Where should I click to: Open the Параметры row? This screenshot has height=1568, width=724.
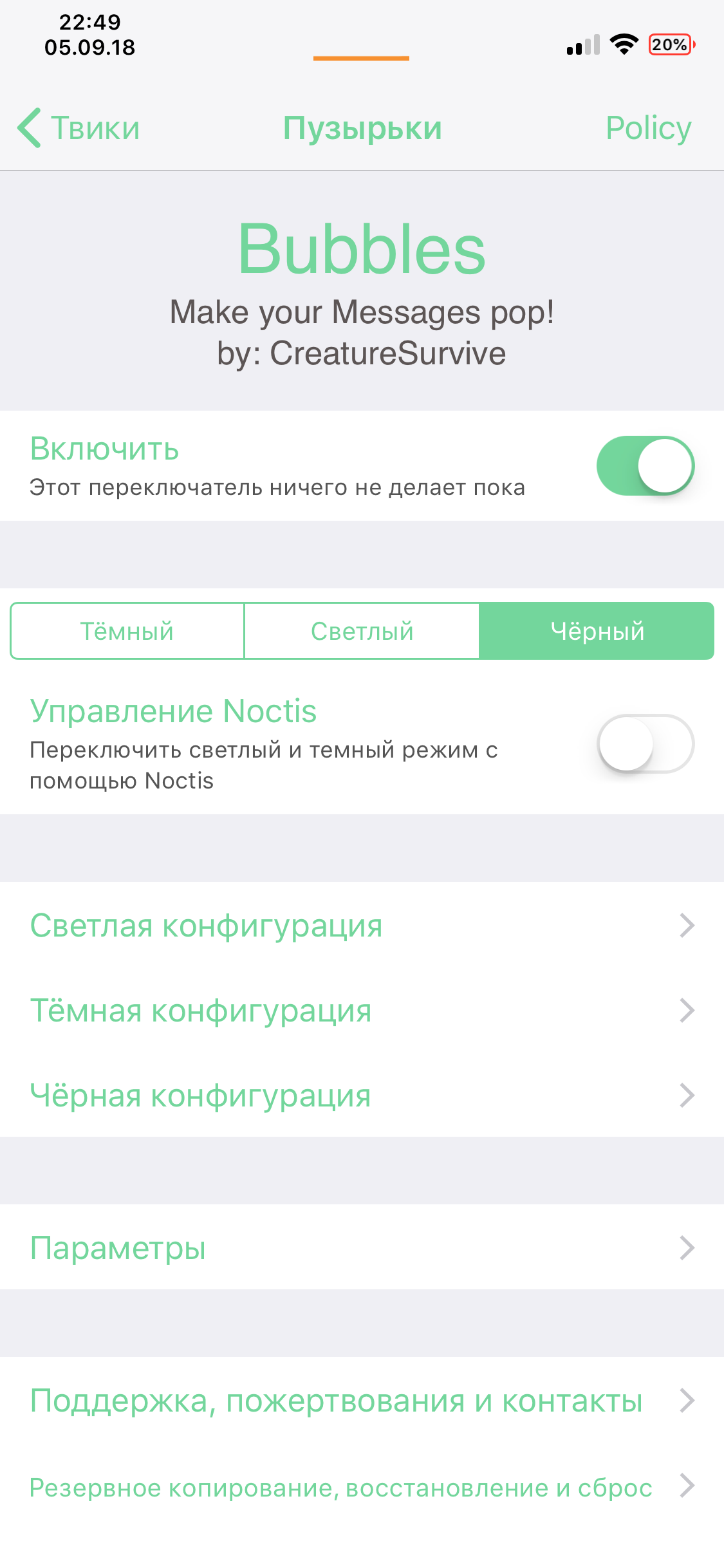click(x=362, y=1247)
